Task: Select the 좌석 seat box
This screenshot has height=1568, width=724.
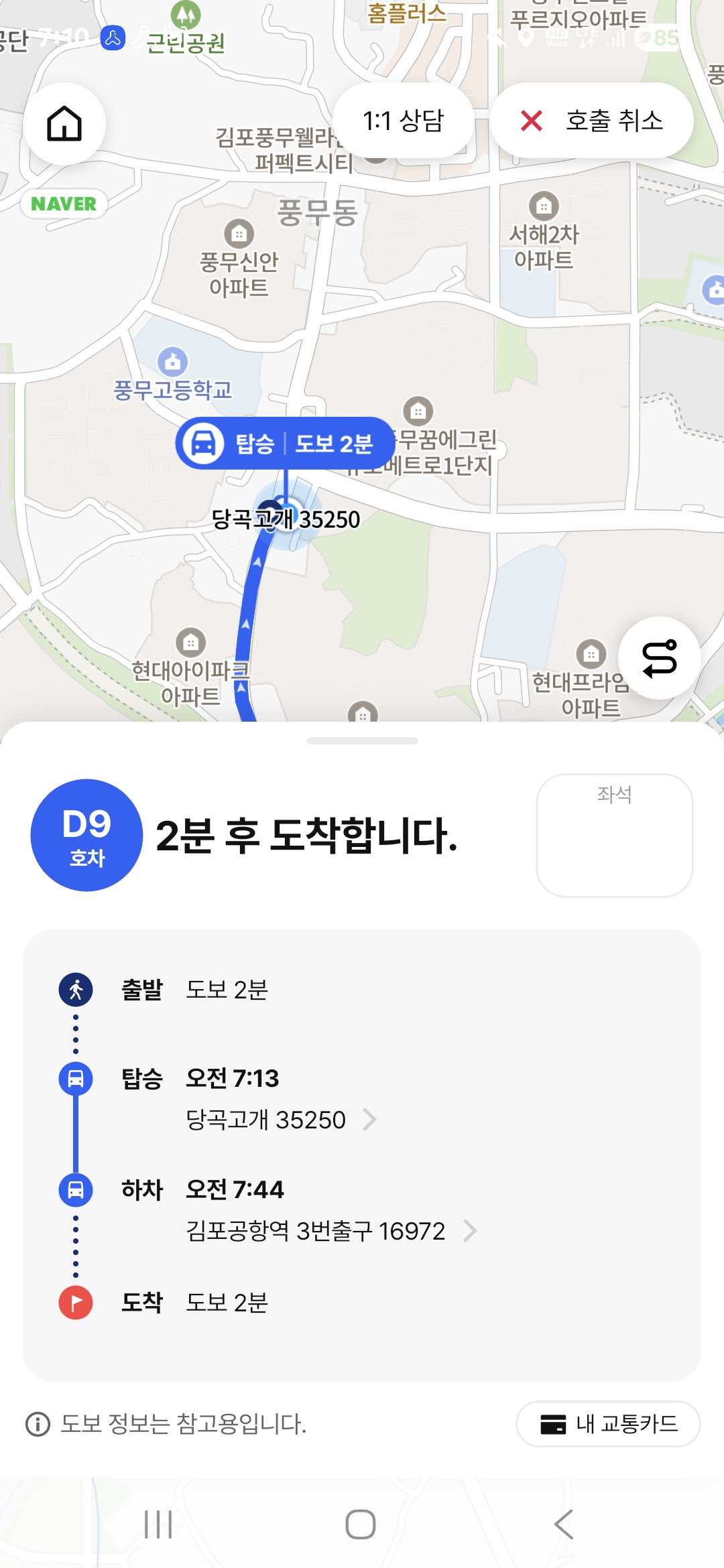Action: [x=614, y=835]
